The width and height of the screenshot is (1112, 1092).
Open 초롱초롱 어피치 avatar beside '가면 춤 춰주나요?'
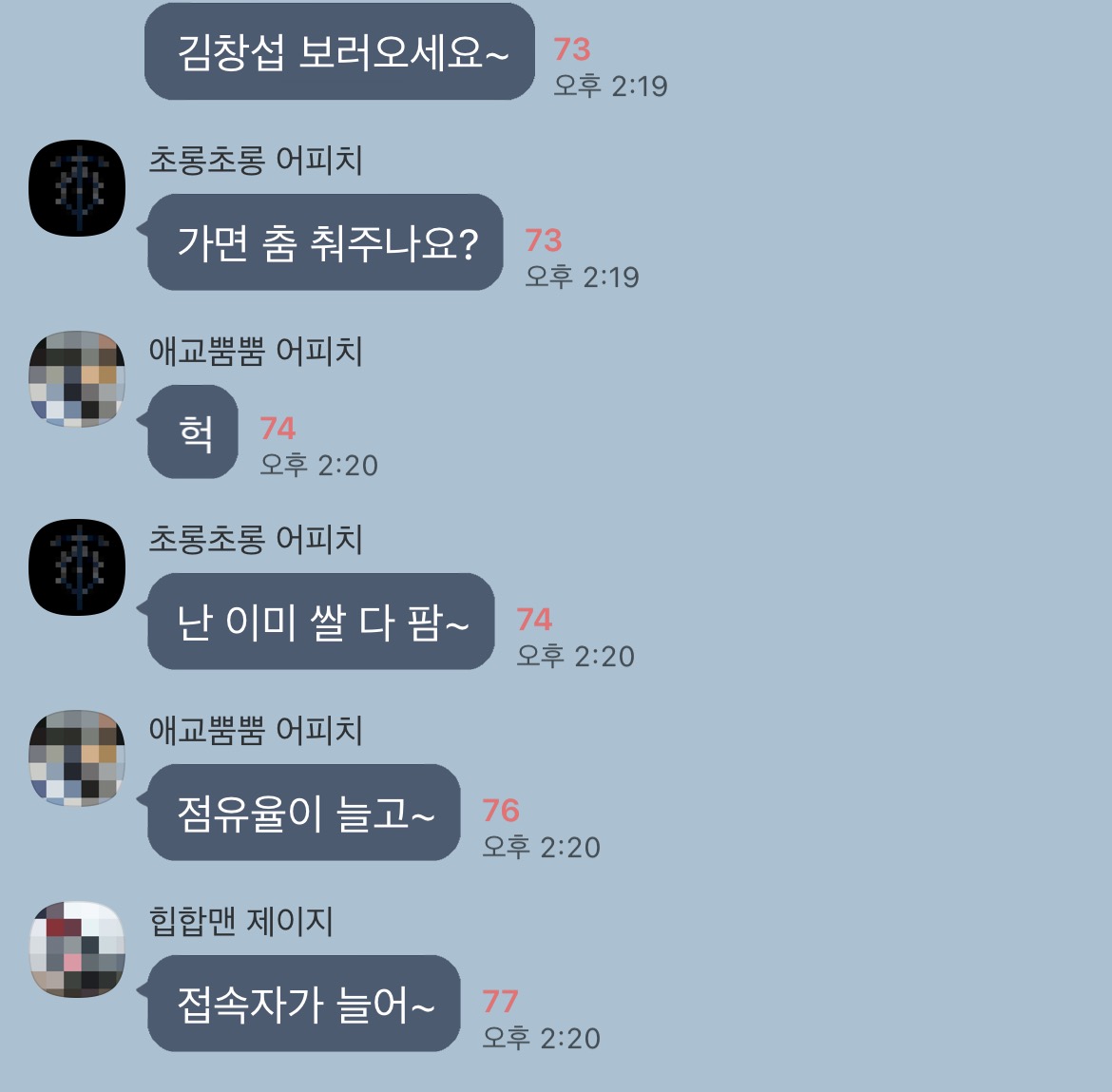click(77, 188)
